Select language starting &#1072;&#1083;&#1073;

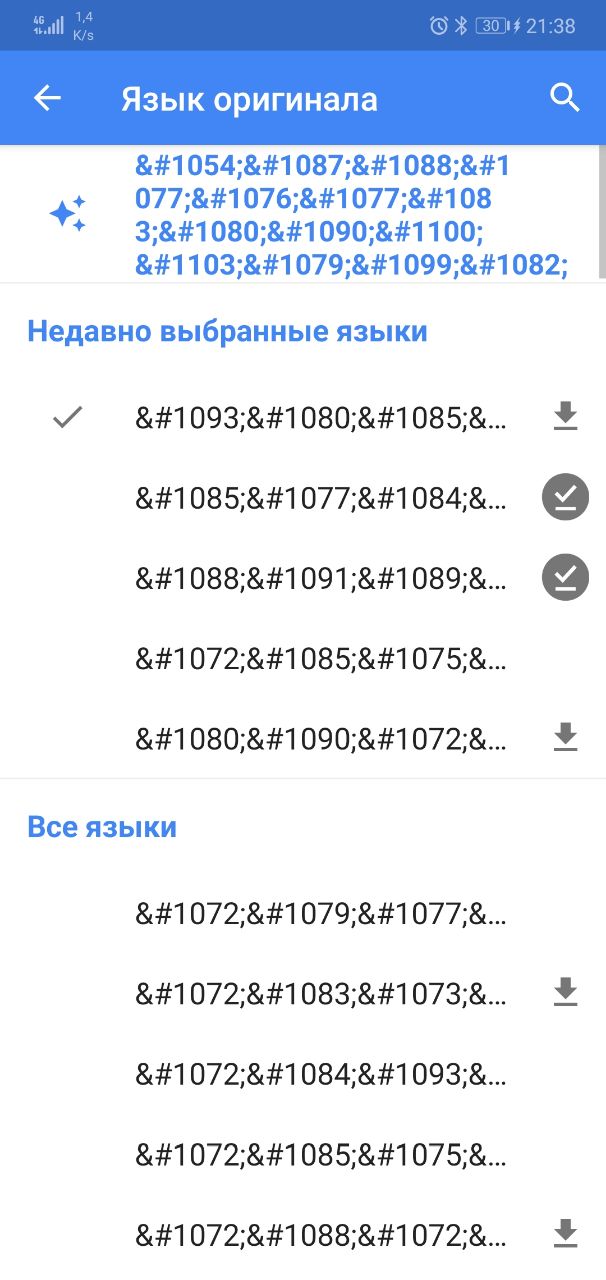click(x=320, y=993)
